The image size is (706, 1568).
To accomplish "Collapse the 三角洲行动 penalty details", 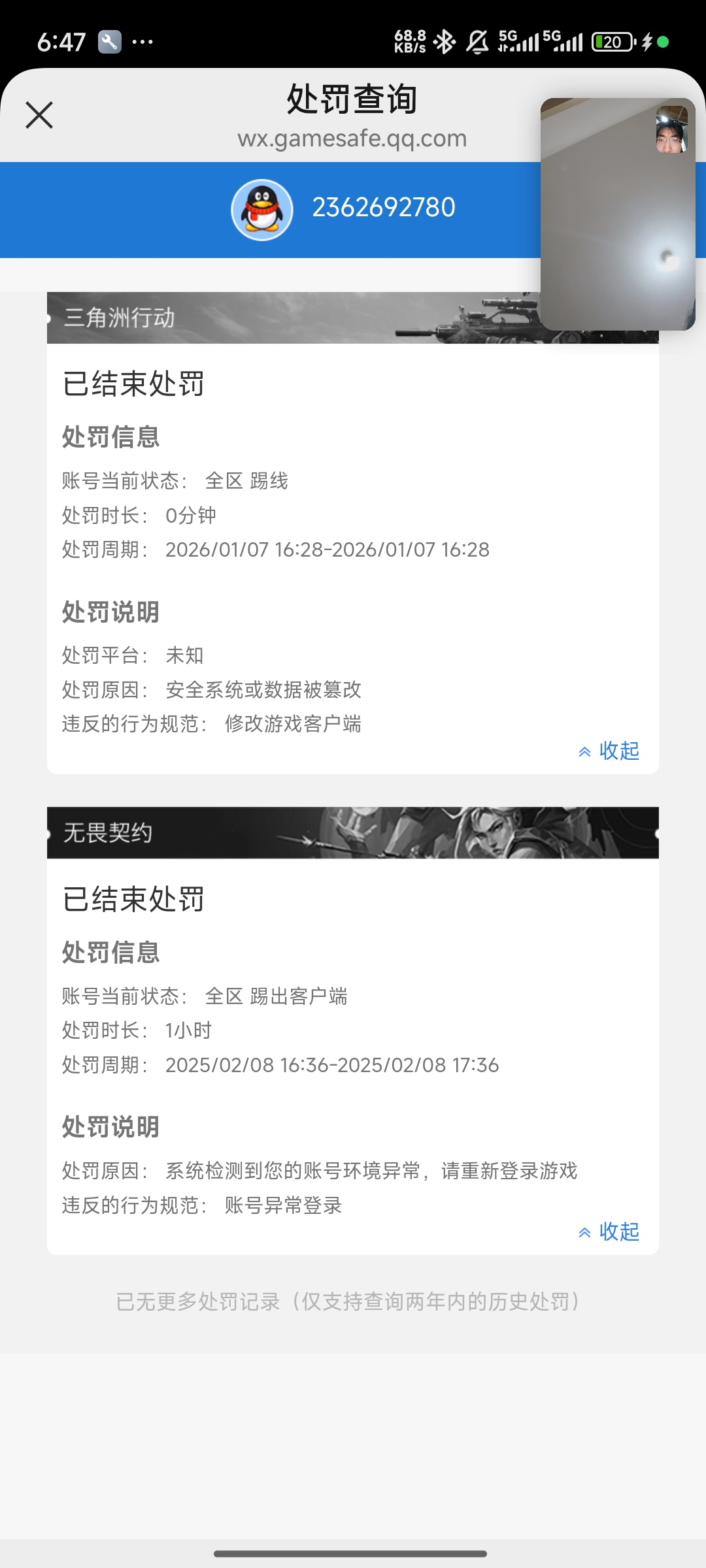I will tap(609, 751).
